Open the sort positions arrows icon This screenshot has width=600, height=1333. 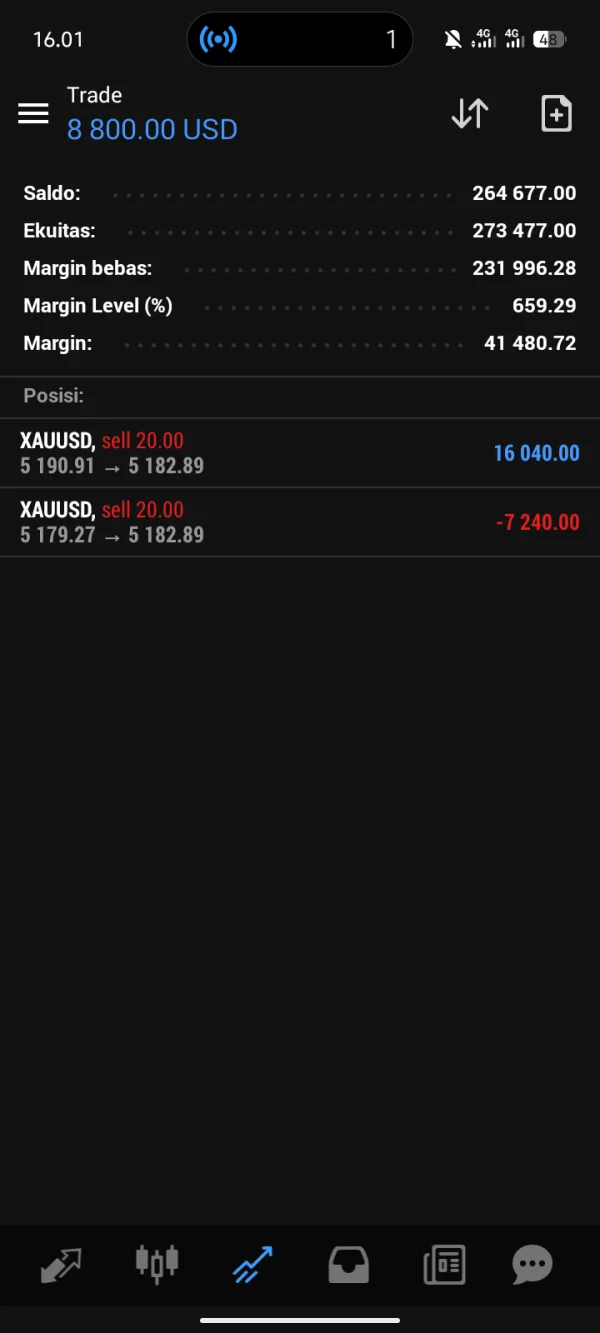(469, 114)
